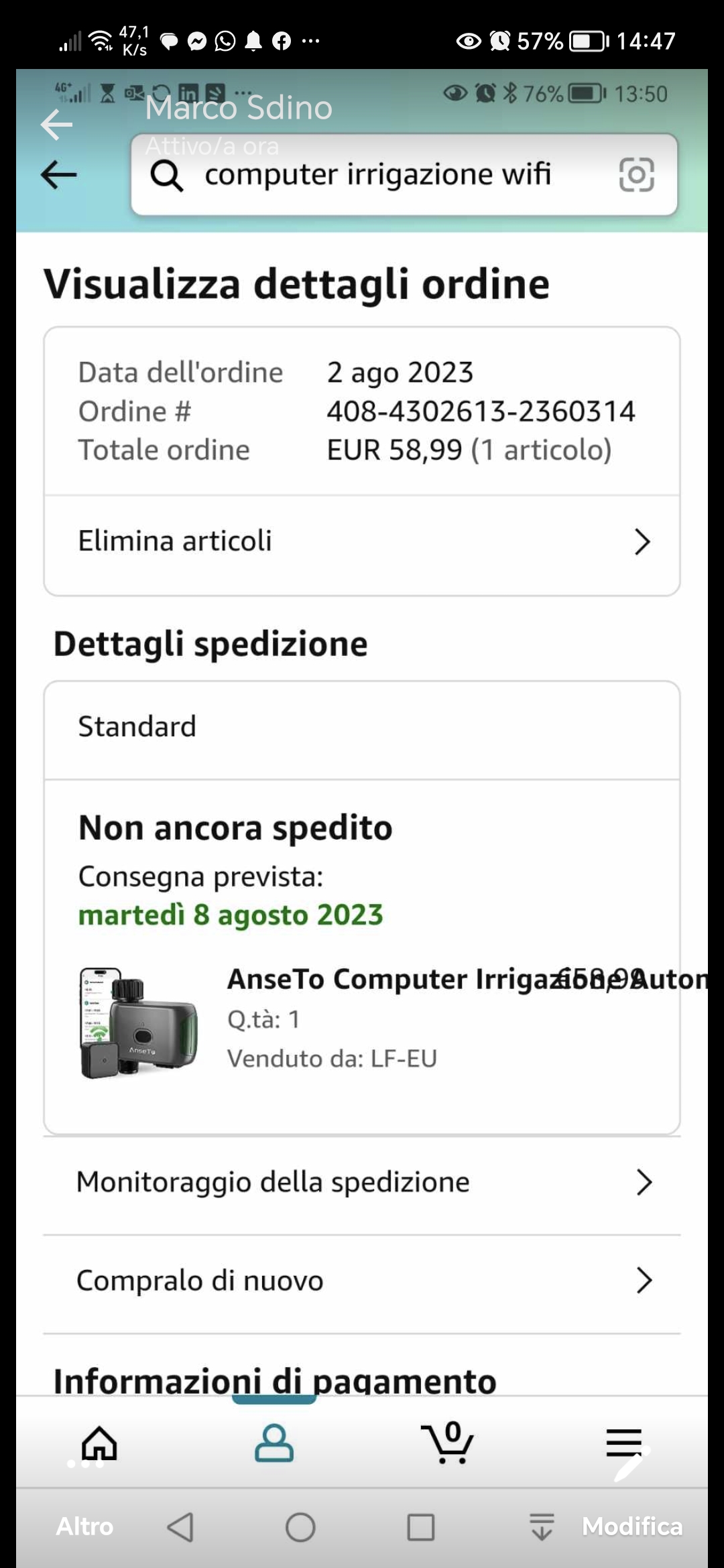The height and width of the screenshot is (1568, 724).
Task: Go back from Marco Sdino's photo viewer
Action: click(56, 125)
